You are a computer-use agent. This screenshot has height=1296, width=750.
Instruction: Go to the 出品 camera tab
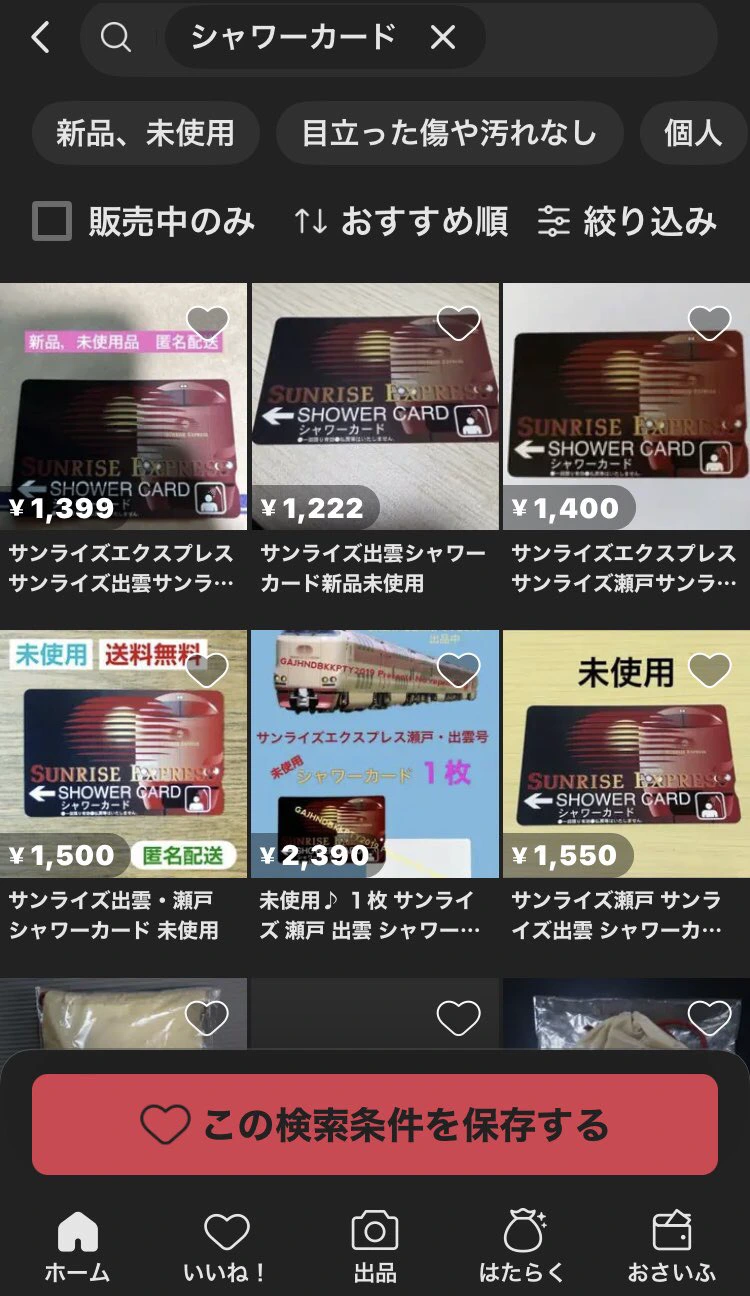pyautogui.click(x=375, y=1245)
